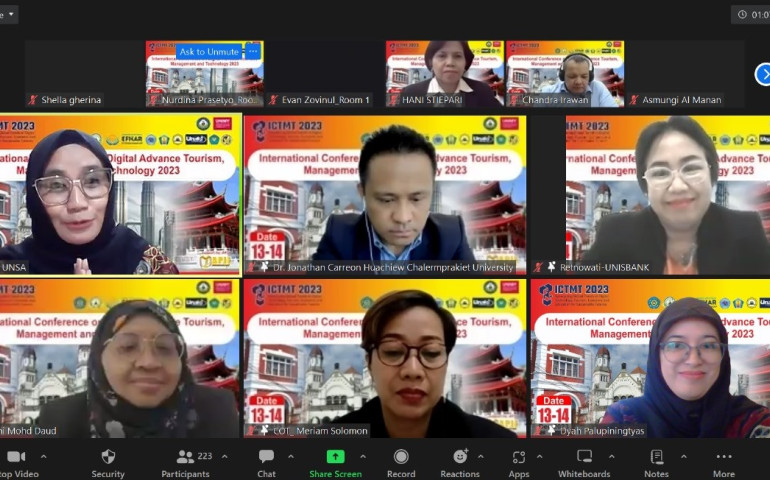The image size is (770, 480).
Task: Show next page of participant thumbnails
Action: [x=760, y=74]
